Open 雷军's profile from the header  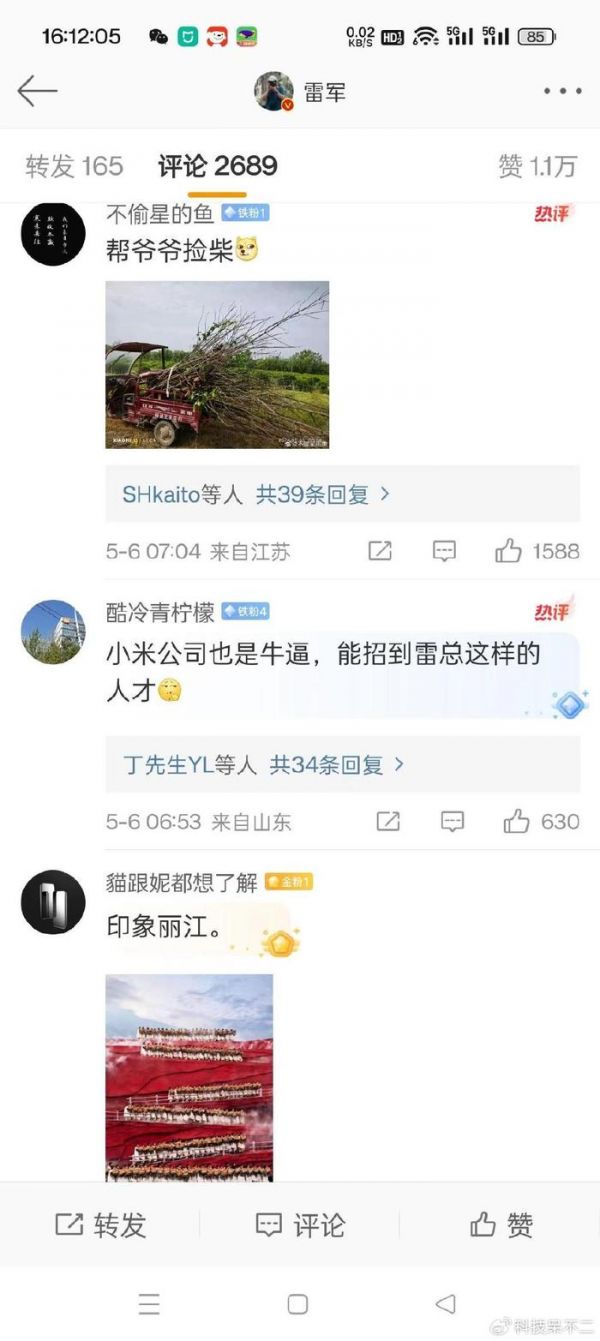[x=299, y=92]
